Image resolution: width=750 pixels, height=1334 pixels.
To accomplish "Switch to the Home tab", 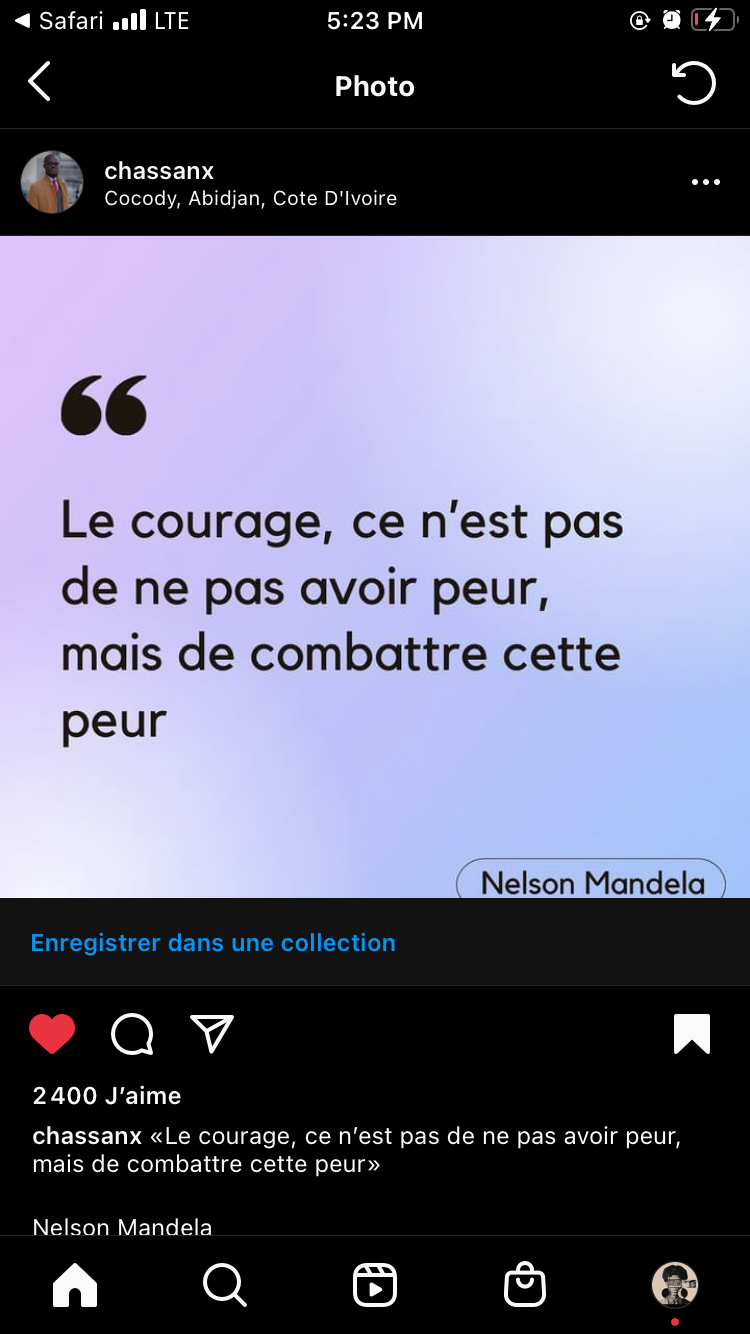I will (x=75, y=1285).
